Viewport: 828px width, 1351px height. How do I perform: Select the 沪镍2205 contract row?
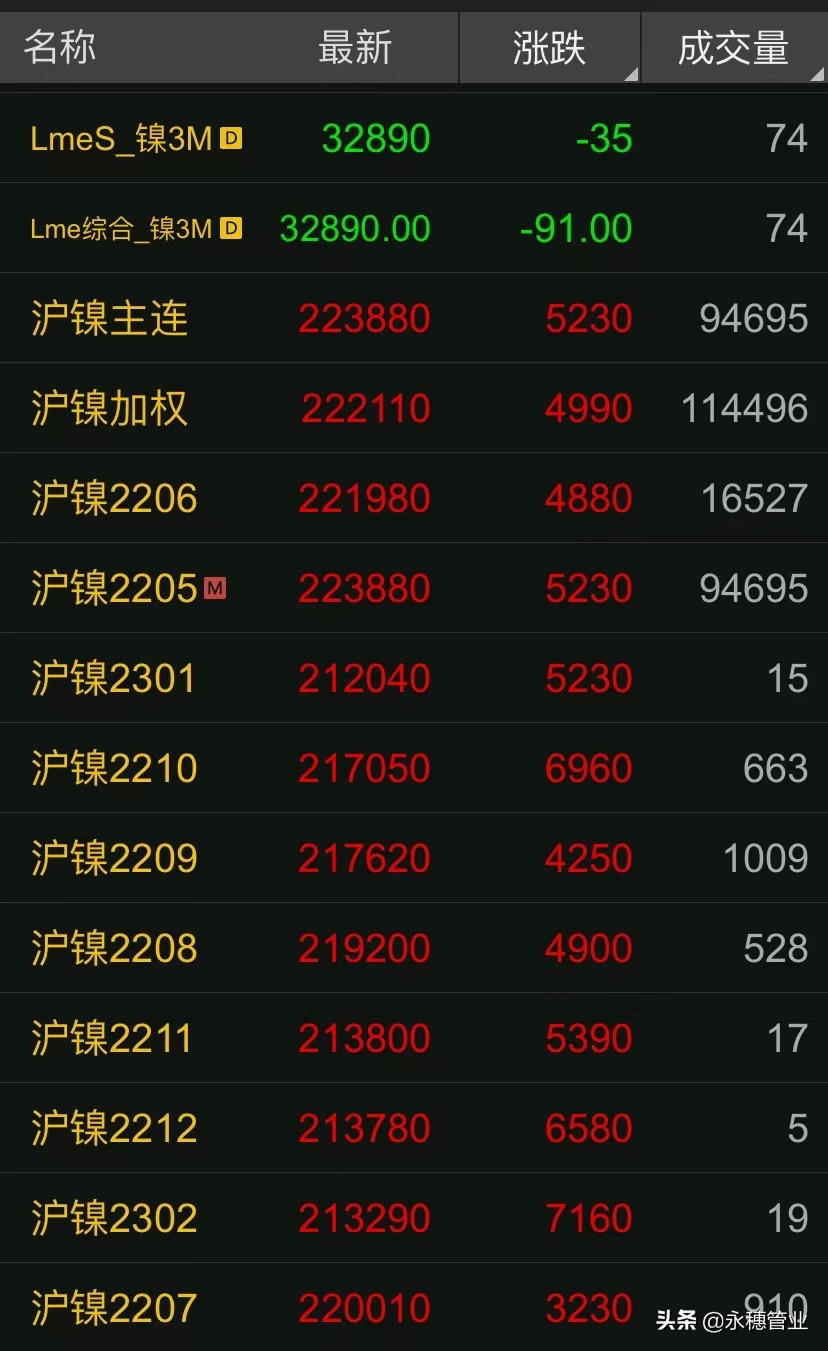point(414,588)
